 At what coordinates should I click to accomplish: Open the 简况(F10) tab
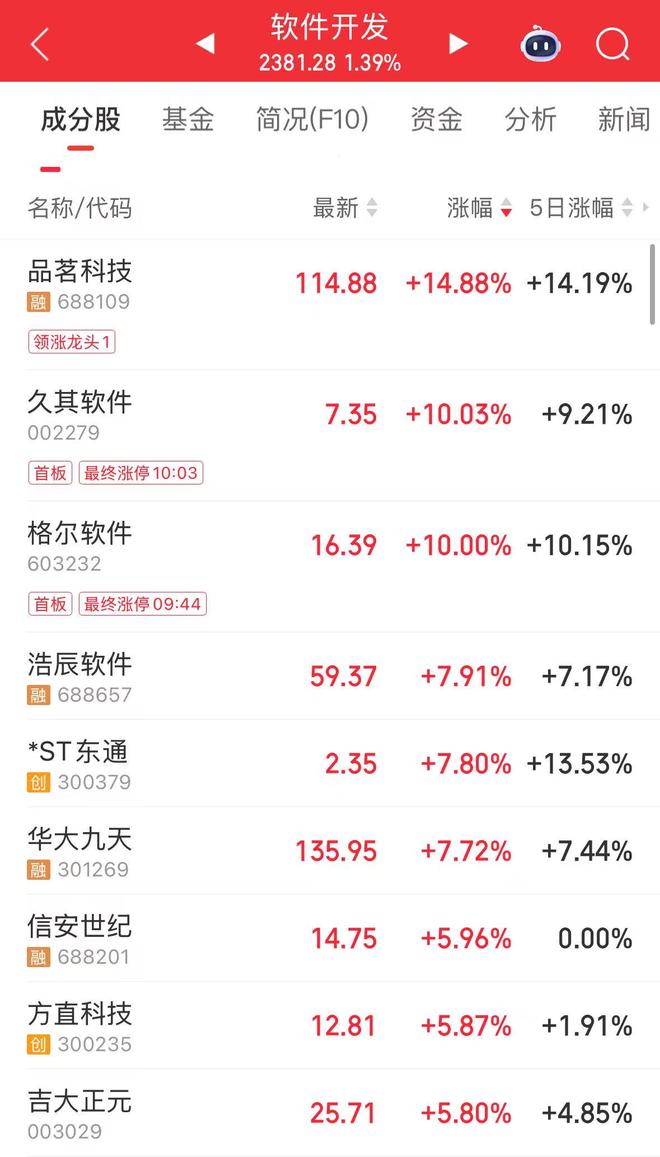pyautogui.click(x=312, y=120)
